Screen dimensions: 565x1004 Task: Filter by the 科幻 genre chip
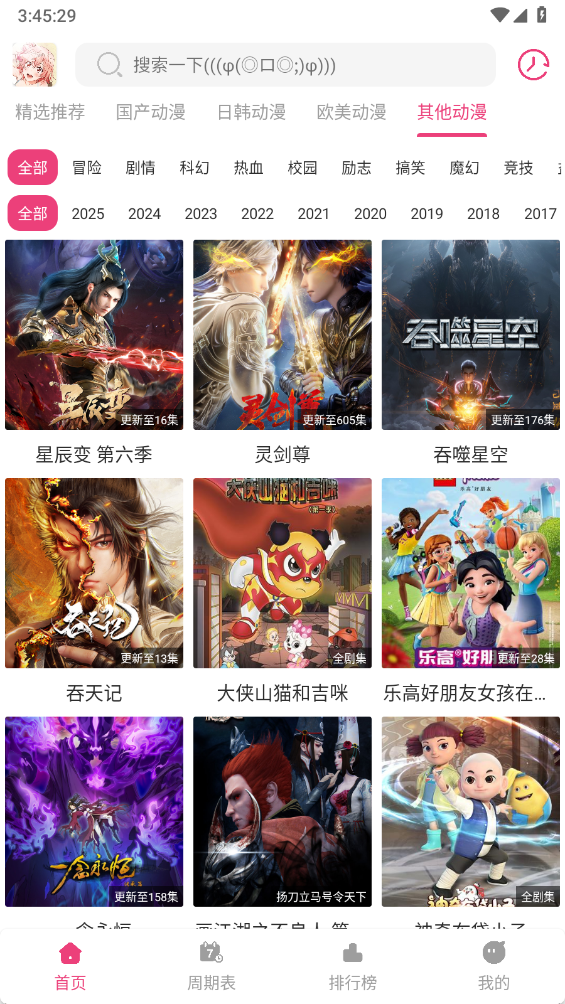click(x=194, y=168)
